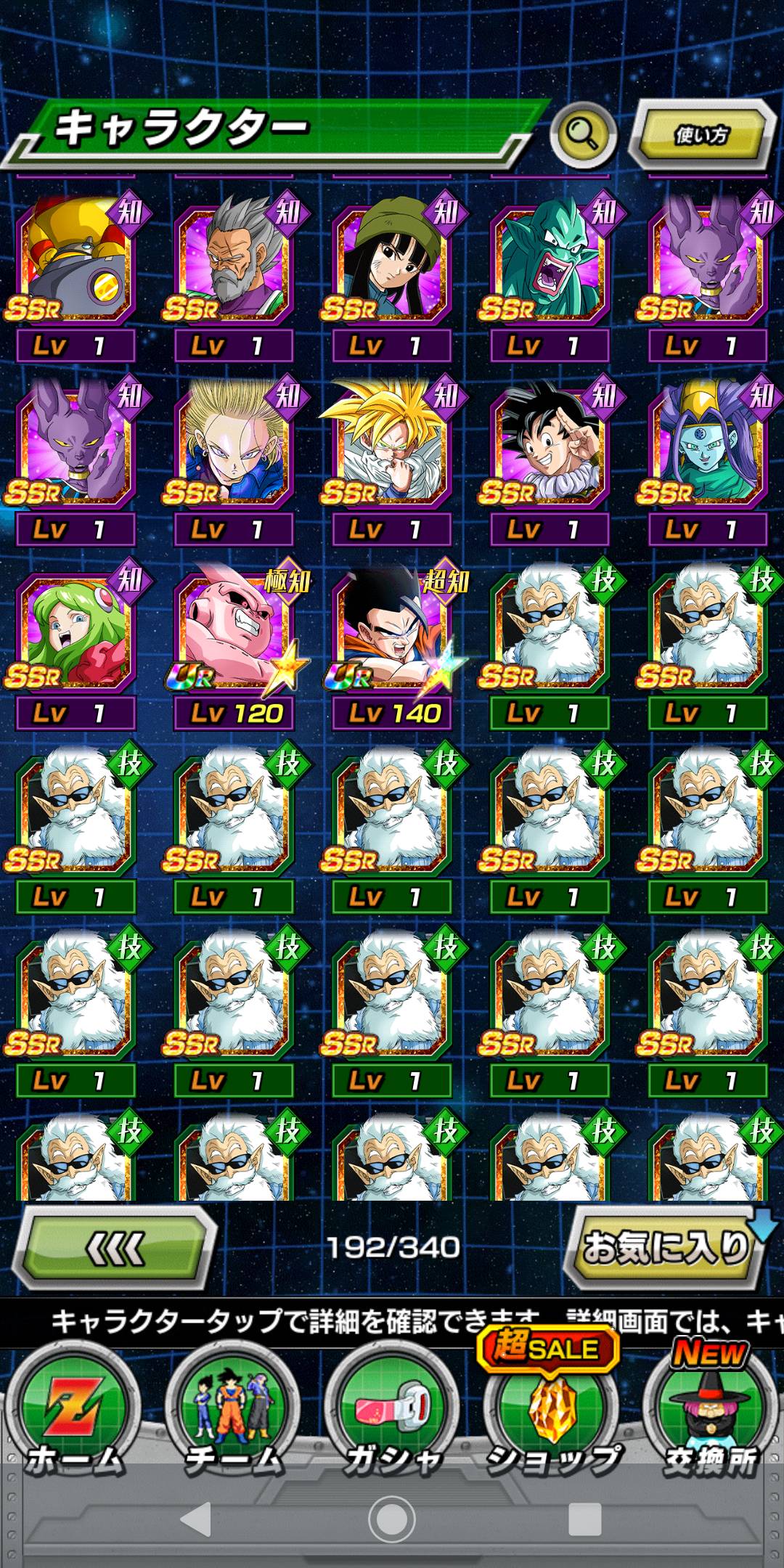This screenshot has width=784, height=1568.
Task: Open the Lv 140 Gohan UR card
Action: (392, 639)
